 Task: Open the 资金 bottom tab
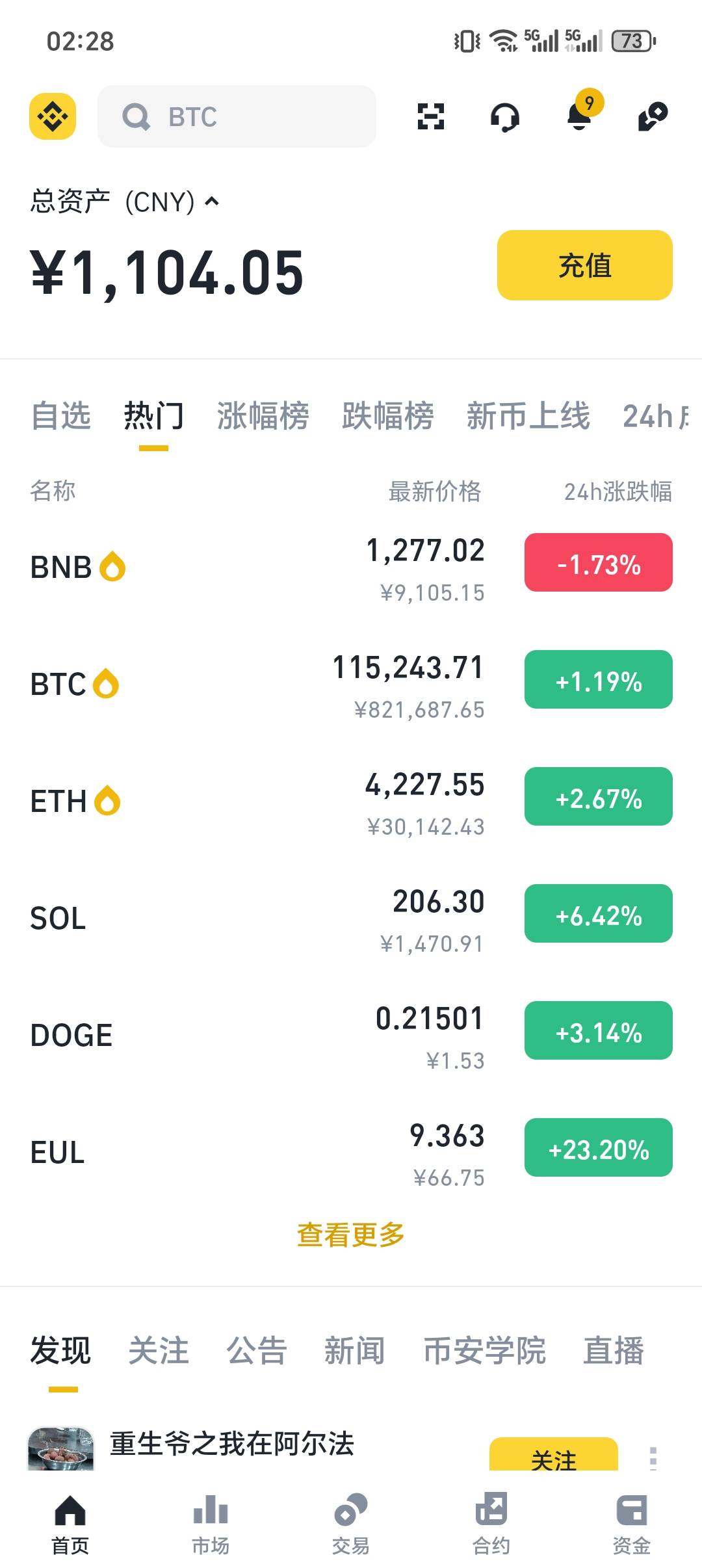(631, 1523)
